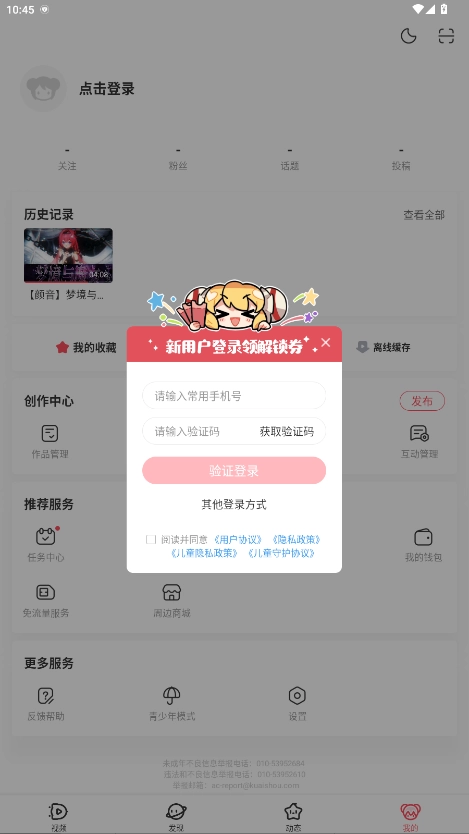
Task: Focus the verification code field
Action: tap(199, 431)
